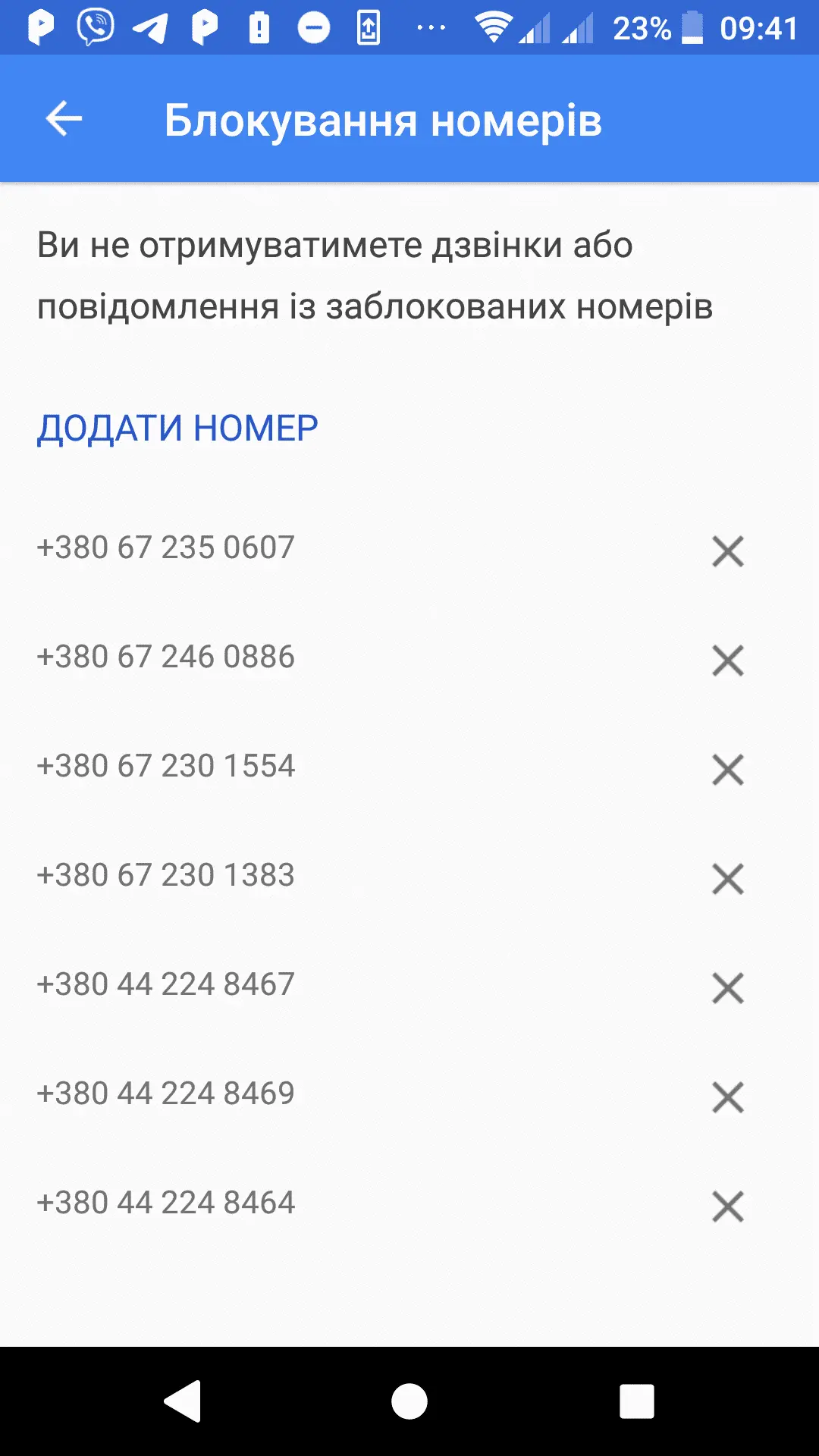Tap the system home button
Image resolution: width=819 pixels, height=1456 pixels.
coord(409,1401)
